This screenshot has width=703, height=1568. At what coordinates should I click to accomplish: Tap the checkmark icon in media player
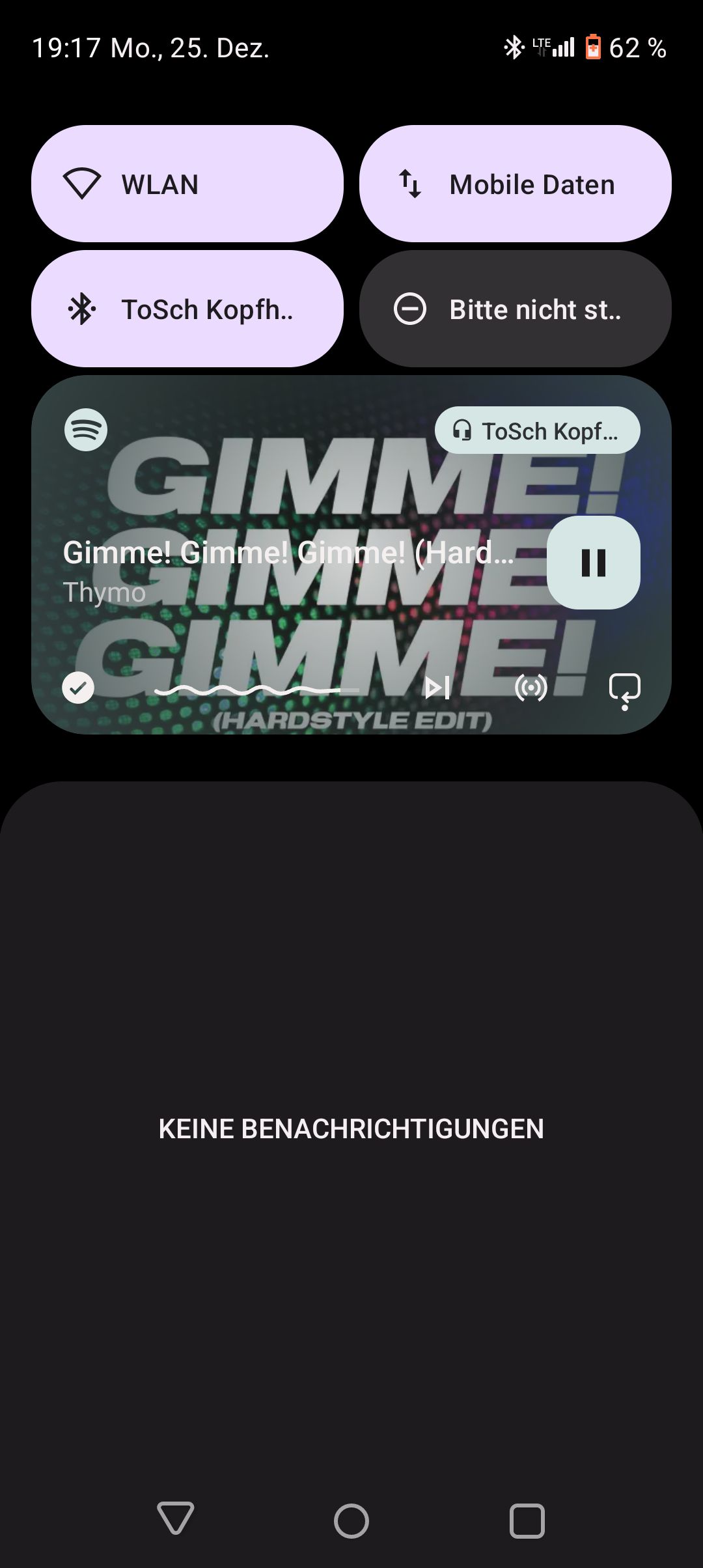[x=78, y=688]
